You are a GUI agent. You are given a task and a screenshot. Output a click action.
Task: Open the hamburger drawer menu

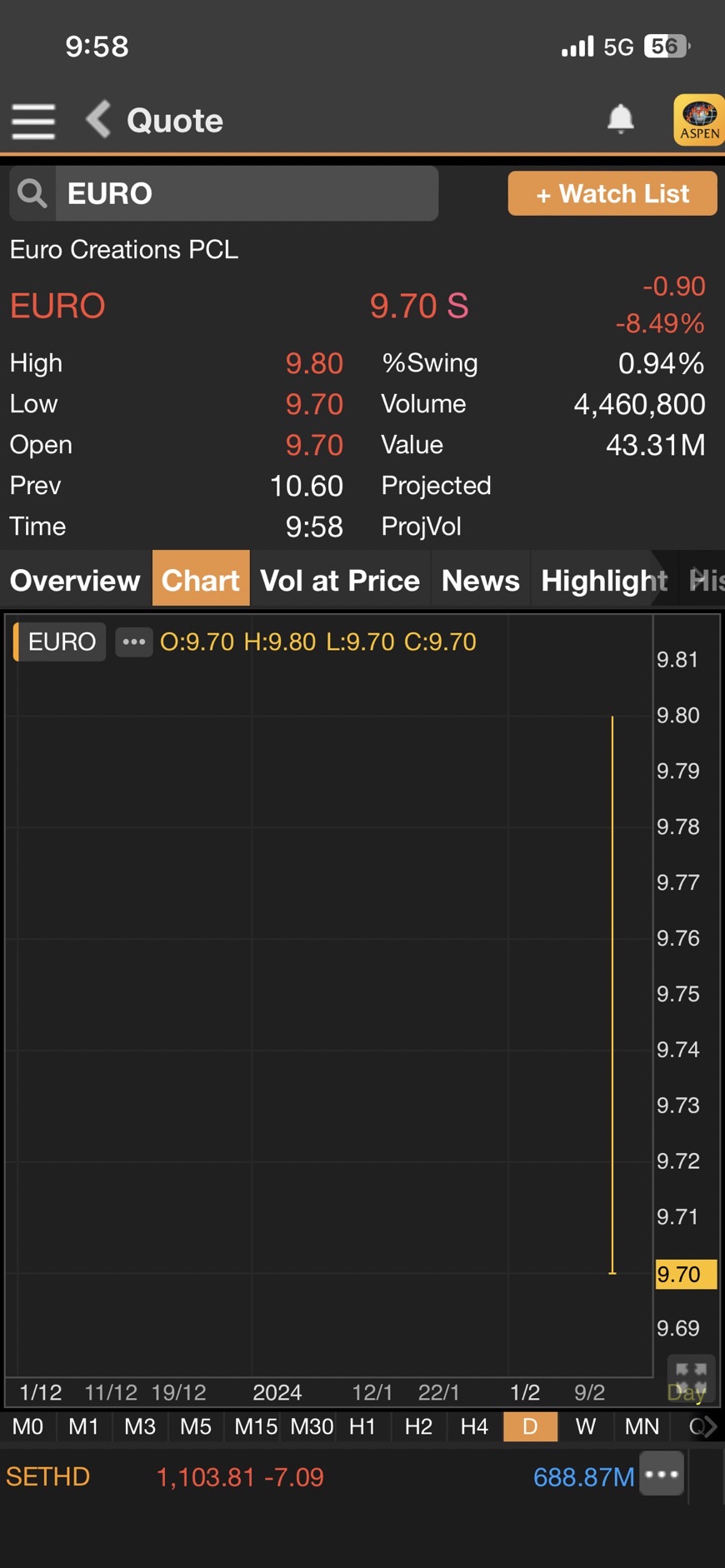click(33, 122)
